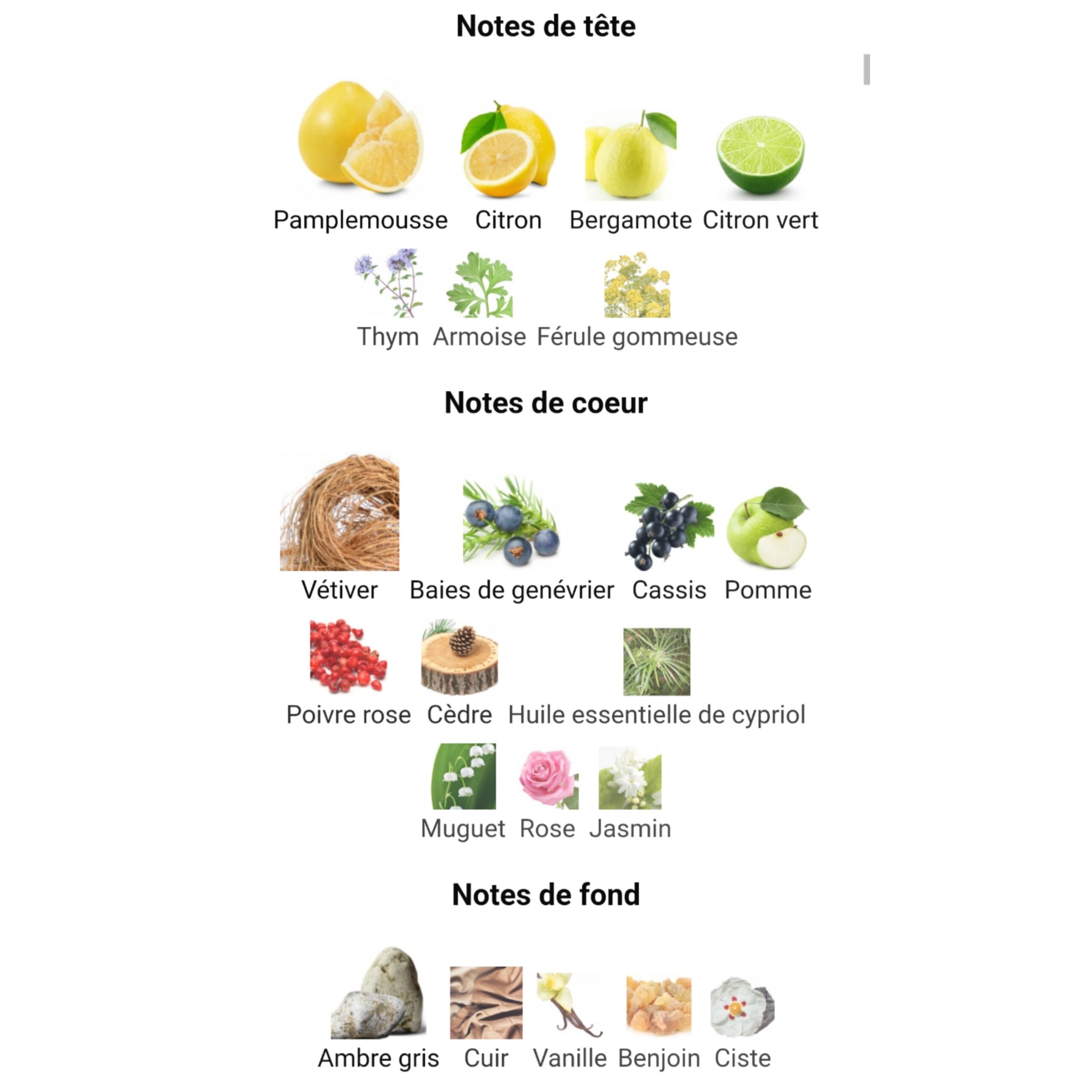
Task: Open the Cassis note
Action: pos(669,525)
